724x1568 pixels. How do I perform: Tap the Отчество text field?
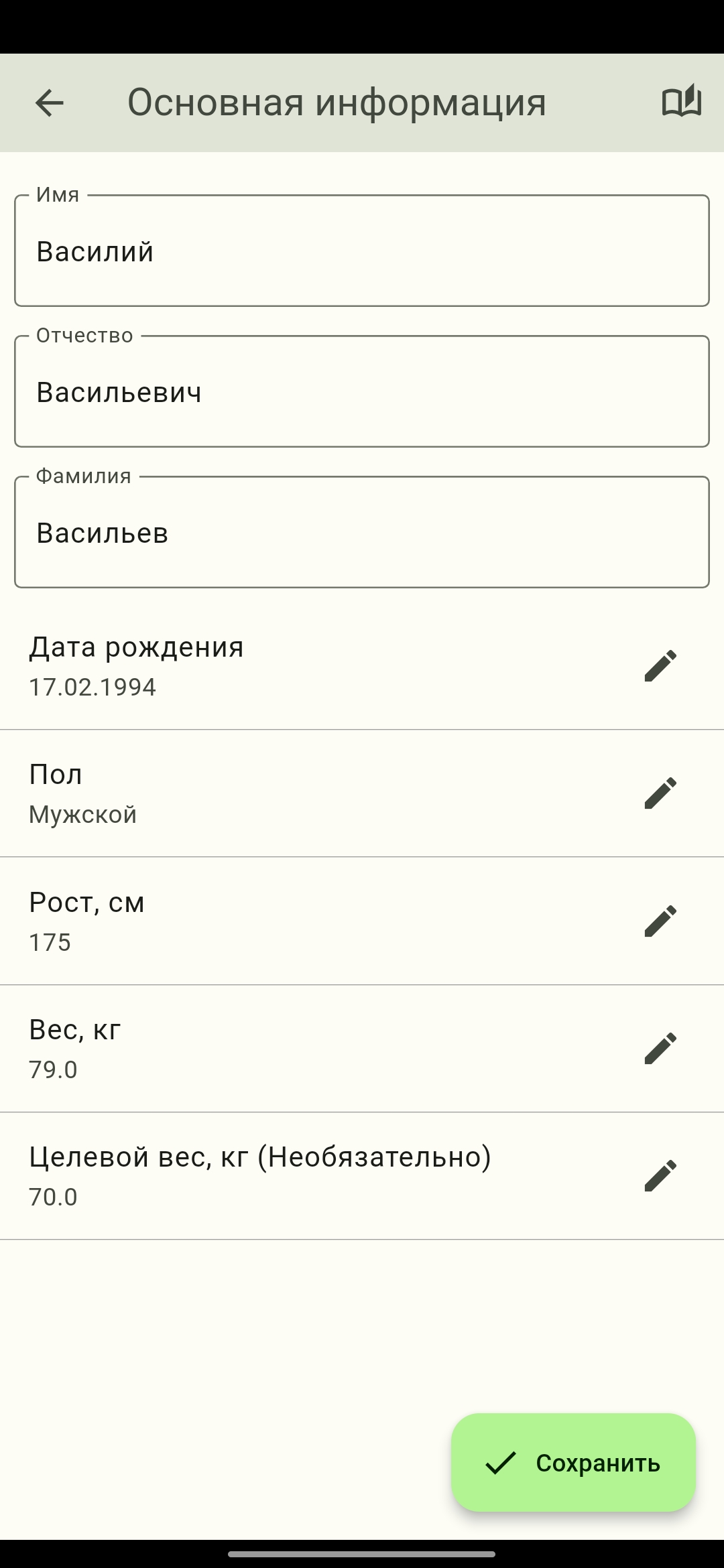click(362, 392)
